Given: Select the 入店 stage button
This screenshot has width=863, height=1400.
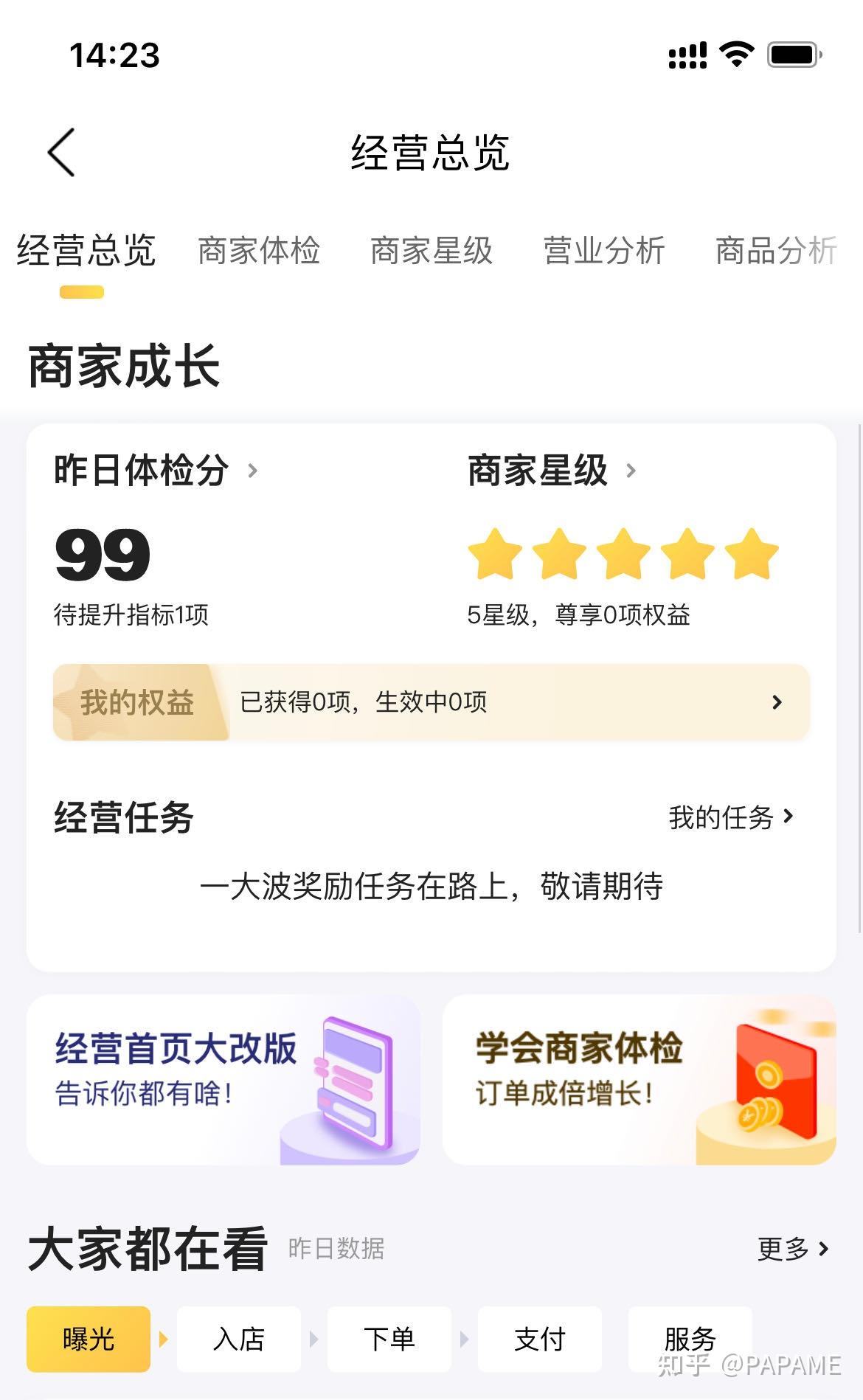Looking at the screenshot, I should click(x=238, y=1339).
